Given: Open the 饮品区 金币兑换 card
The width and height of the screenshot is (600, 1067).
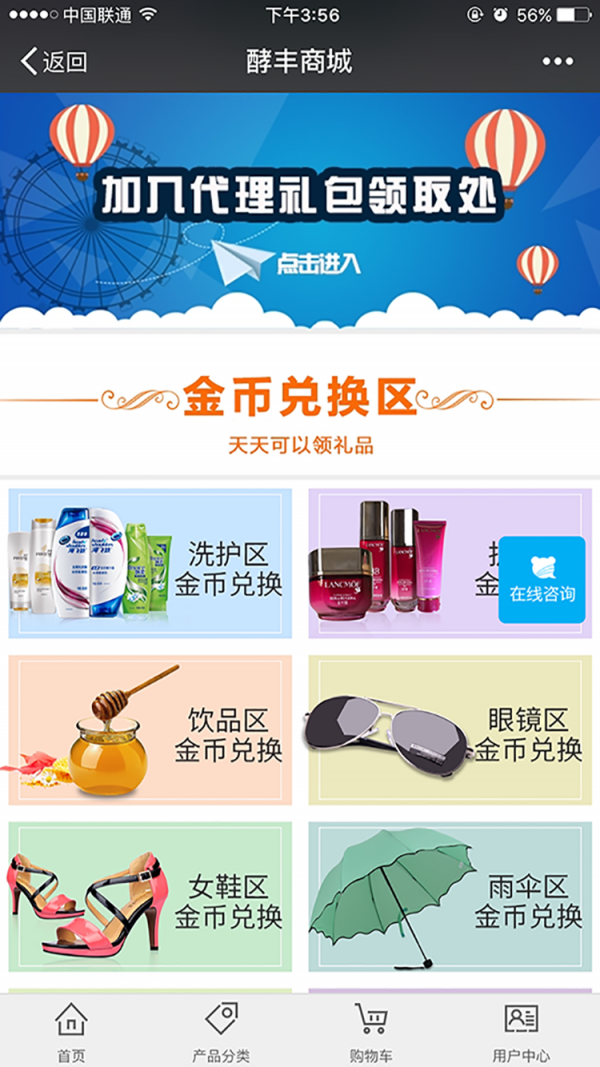Looking at the screenshot, I should (150, 731).
